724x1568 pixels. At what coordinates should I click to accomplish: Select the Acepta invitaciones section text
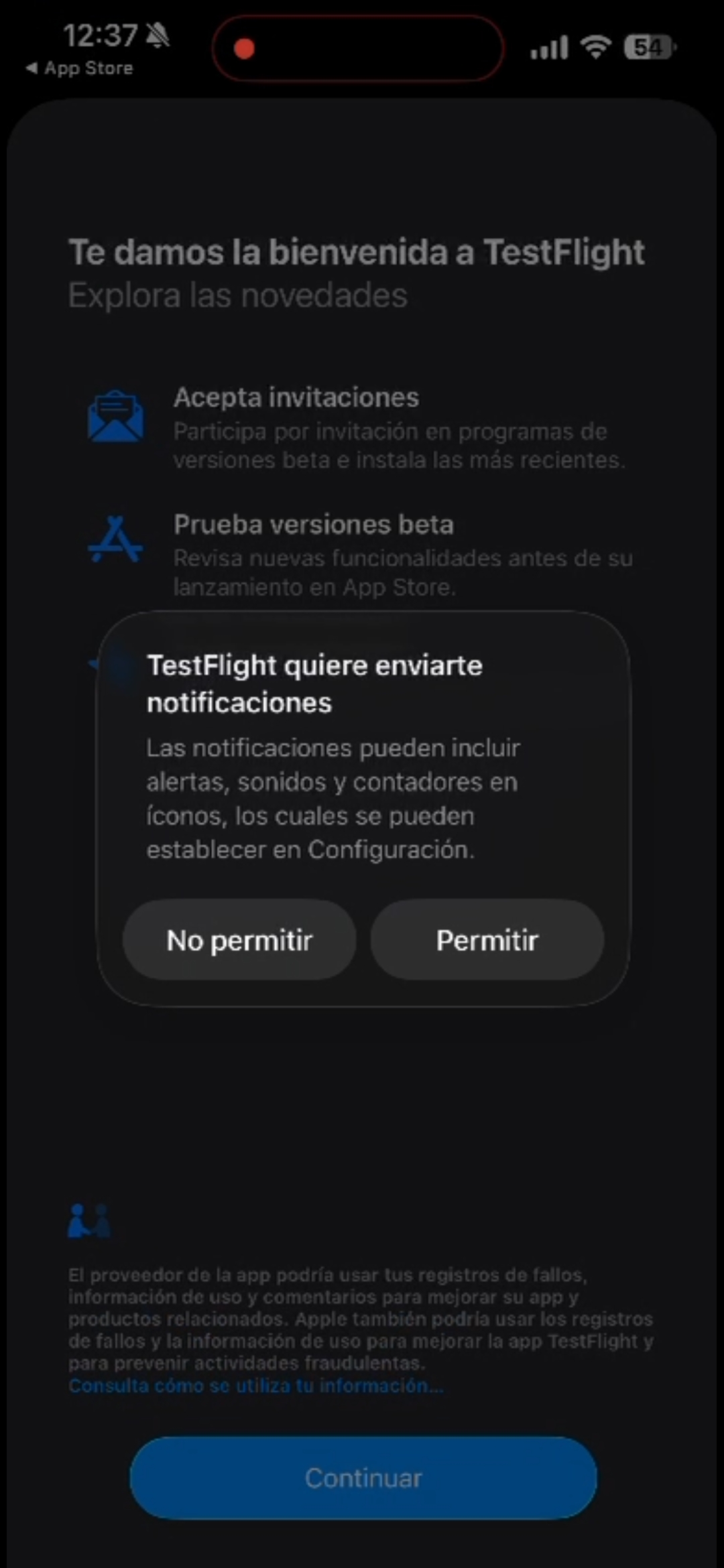pos(297,397)
